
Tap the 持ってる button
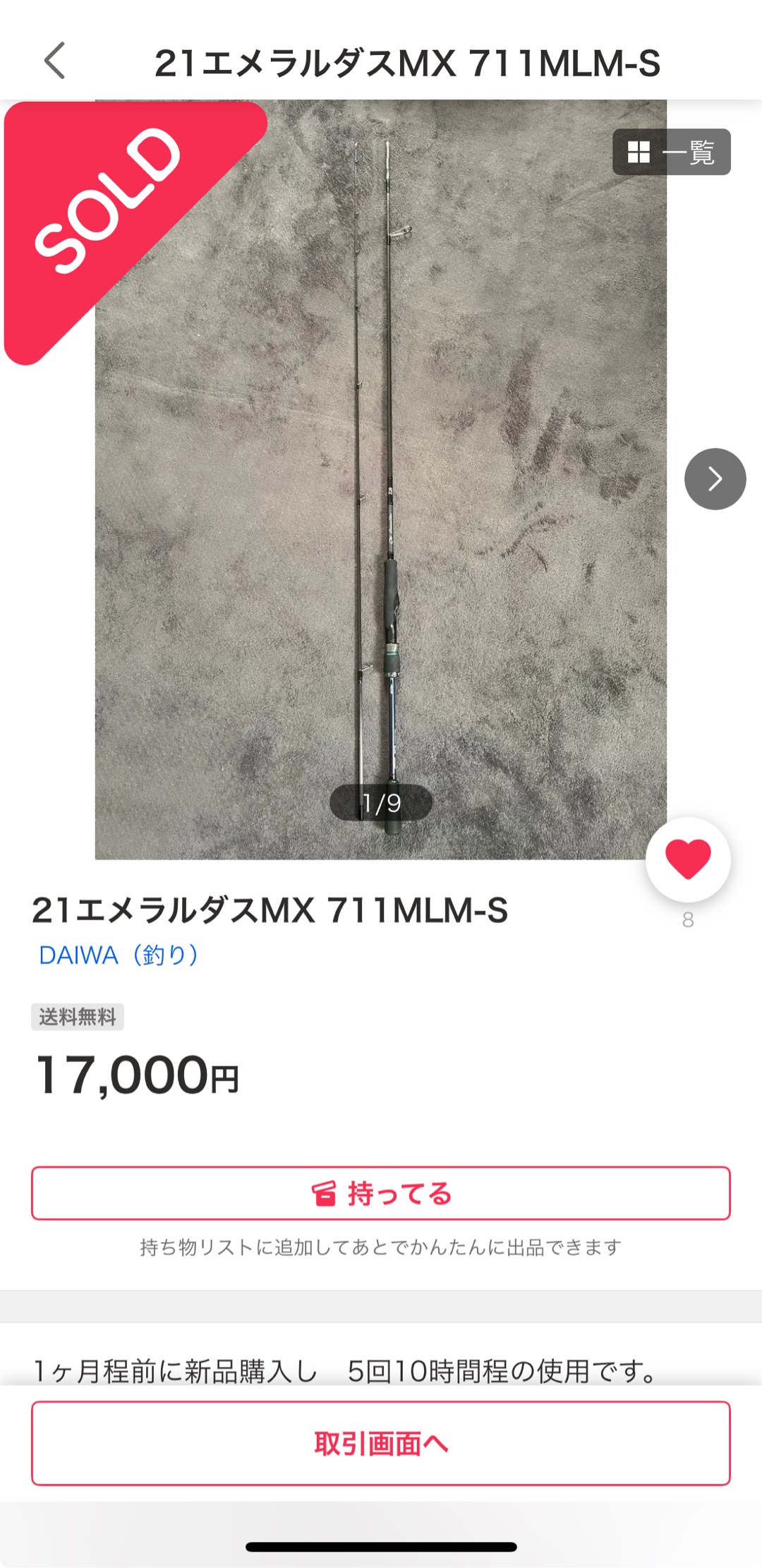point(381,1193)
